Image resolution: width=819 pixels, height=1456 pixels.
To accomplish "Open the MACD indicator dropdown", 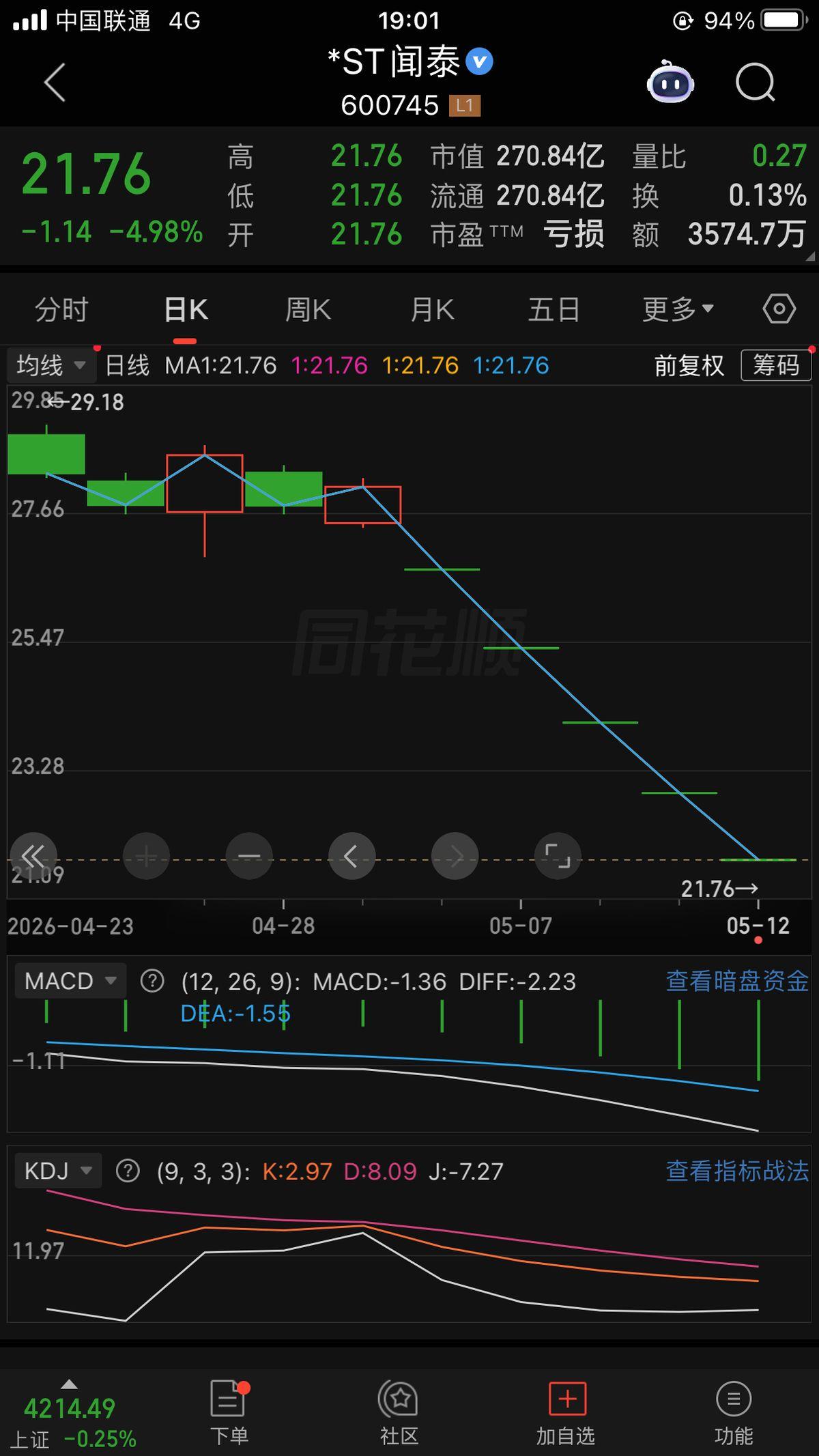I will 70,981.
